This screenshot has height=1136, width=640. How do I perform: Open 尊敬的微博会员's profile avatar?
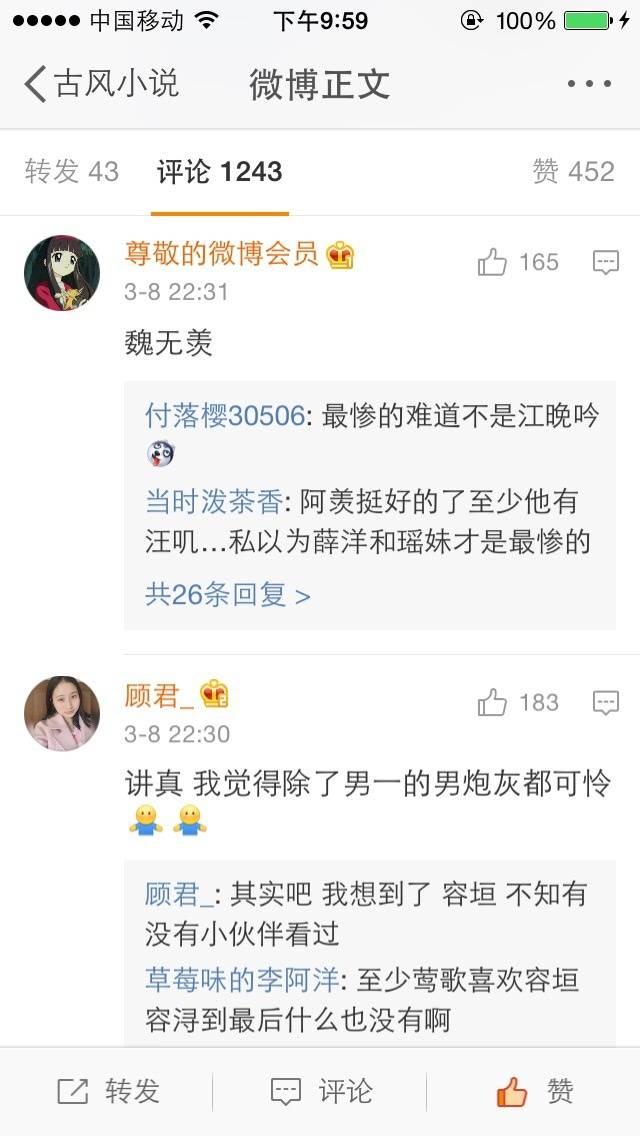pos(62,273)
